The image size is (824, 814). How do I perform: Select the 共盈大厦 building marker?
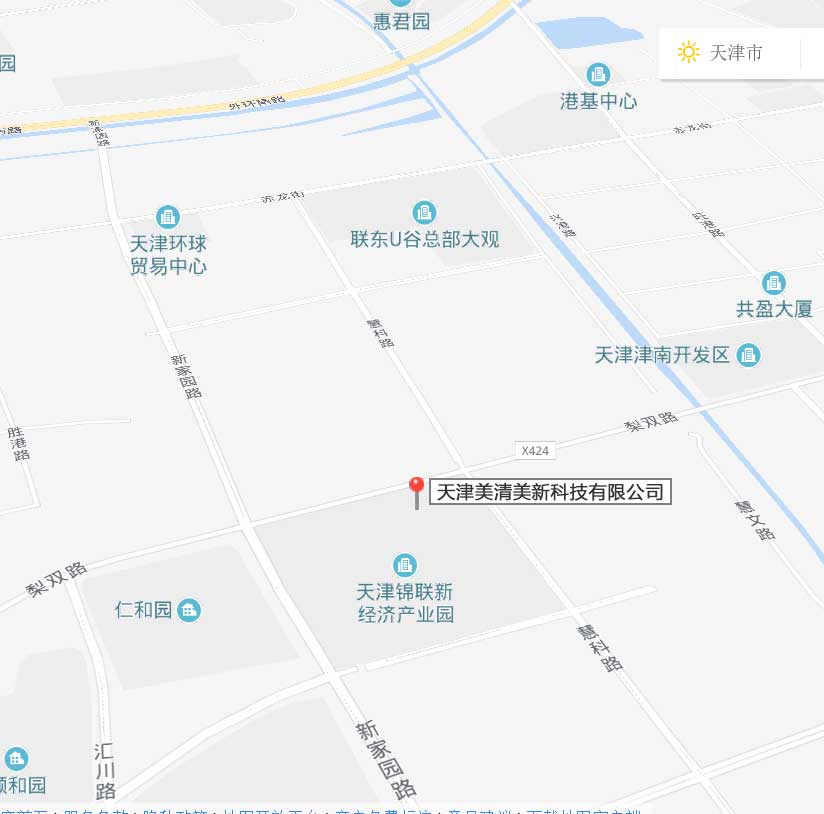[x=774, y=284]
